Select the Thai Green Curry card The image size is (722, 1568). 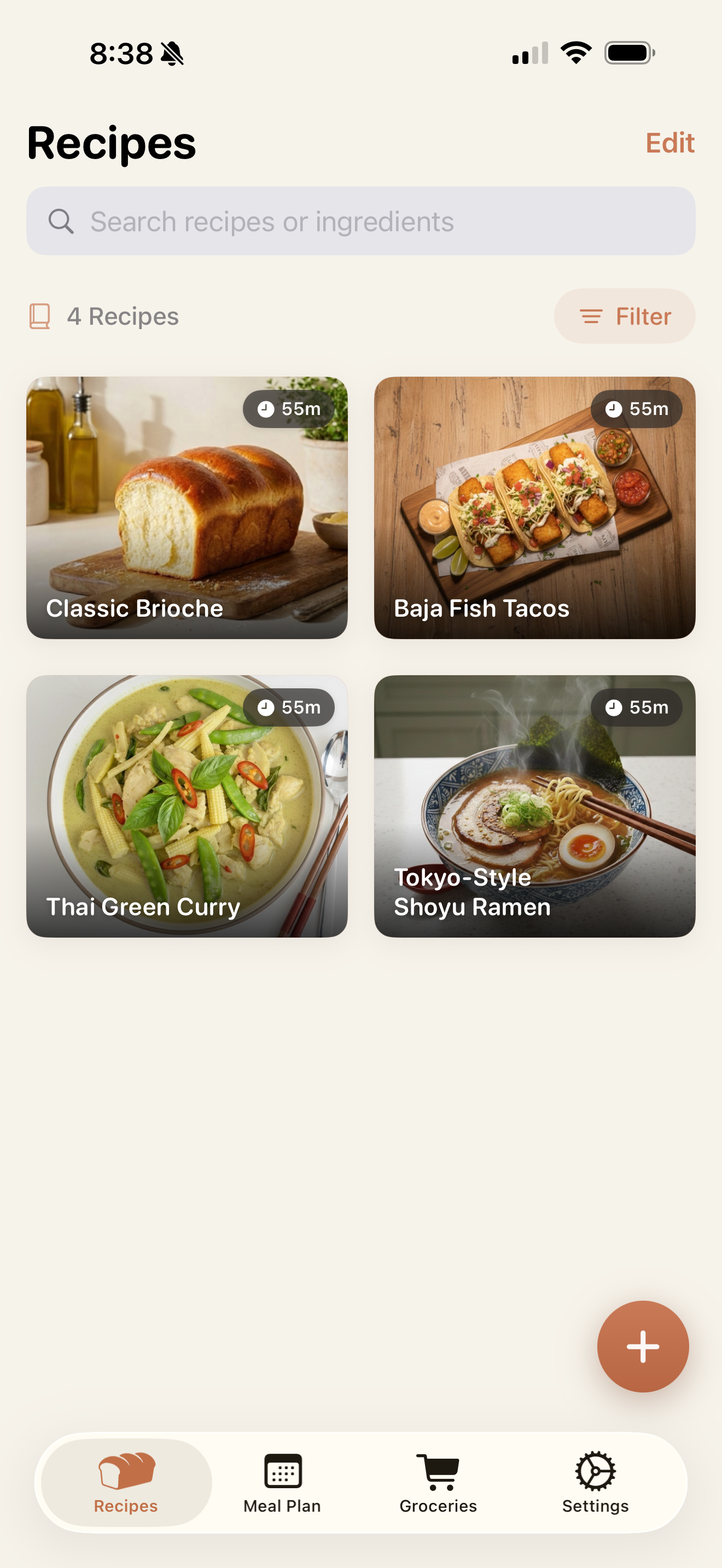click(187, 806)
